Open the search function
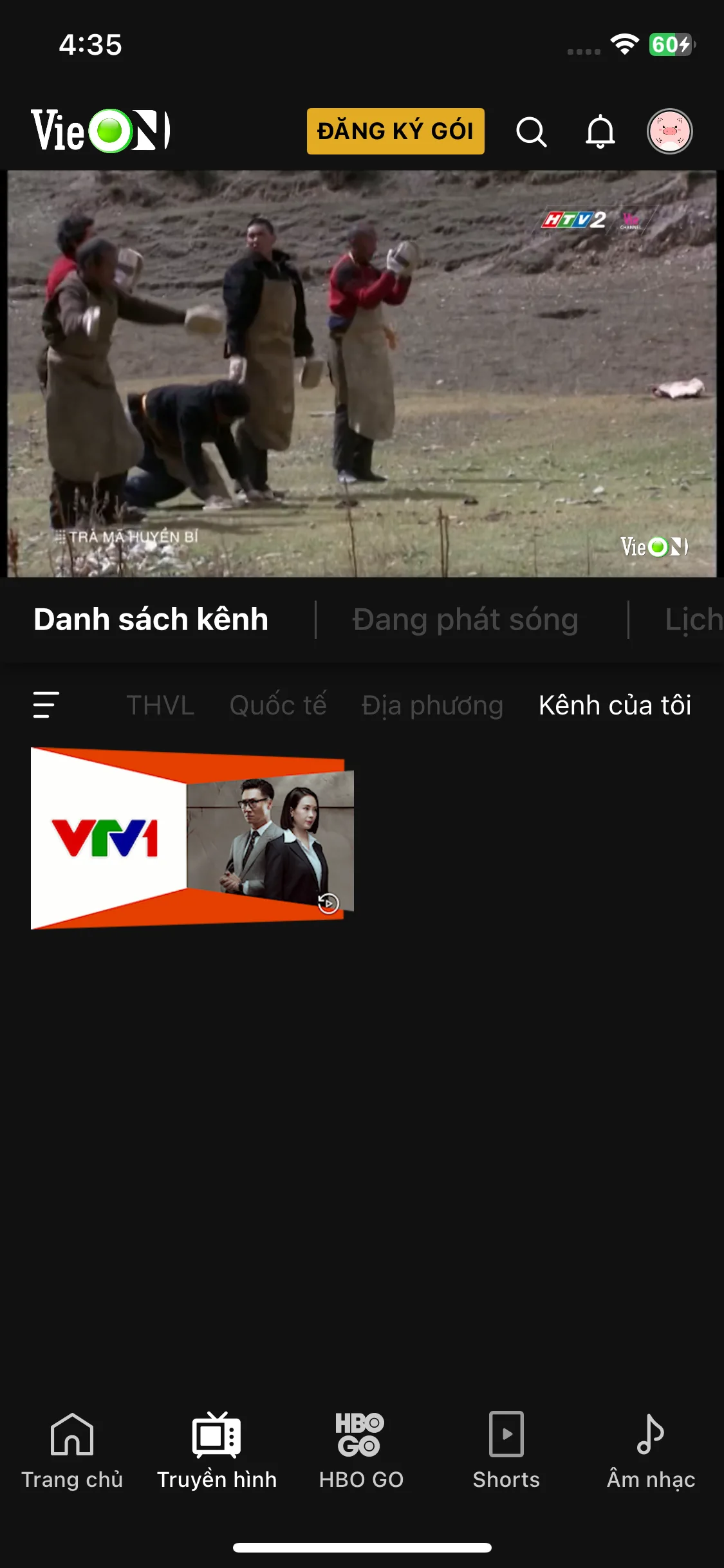Image resolution: width=724 pixels, height=1568 pixels. pos(532,131)
